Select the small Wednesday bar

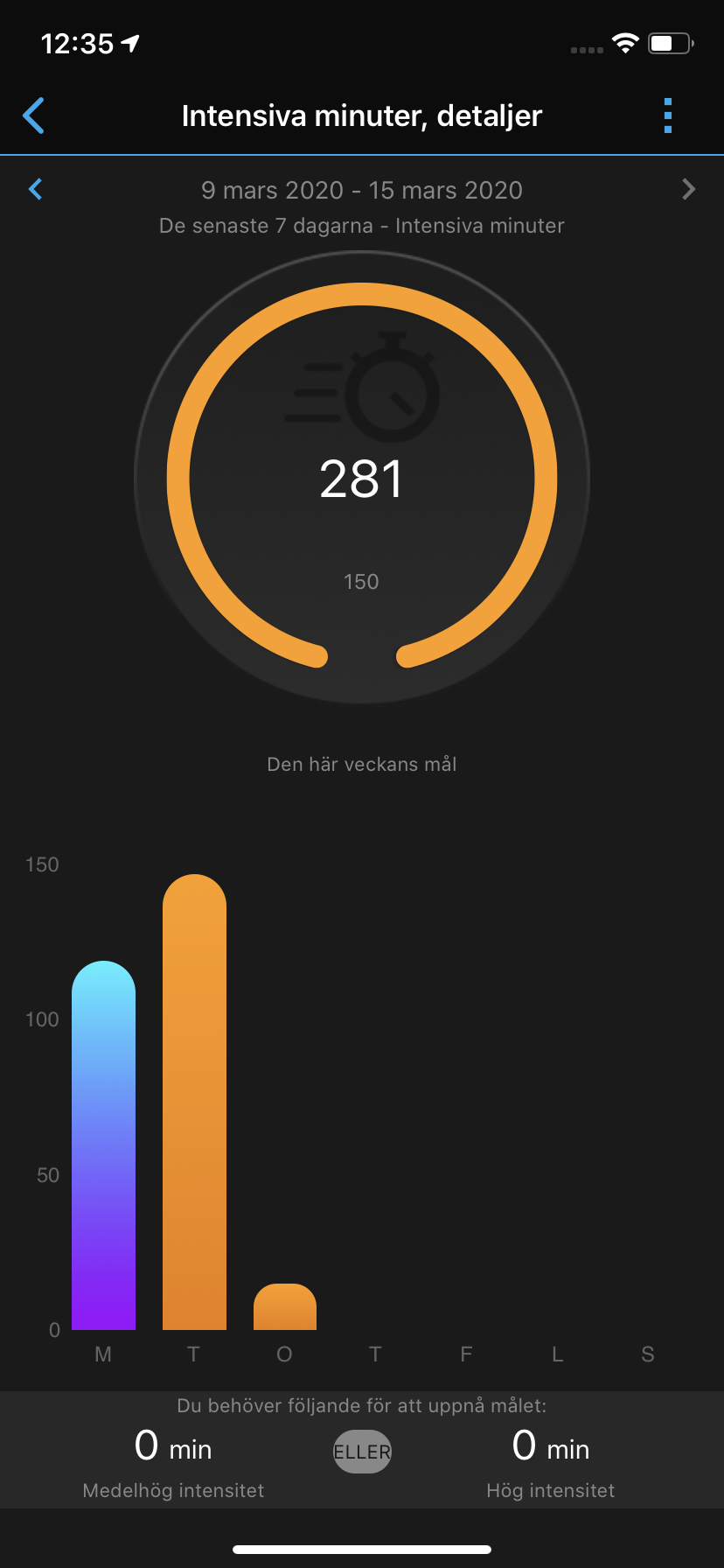click(285, 1307)
